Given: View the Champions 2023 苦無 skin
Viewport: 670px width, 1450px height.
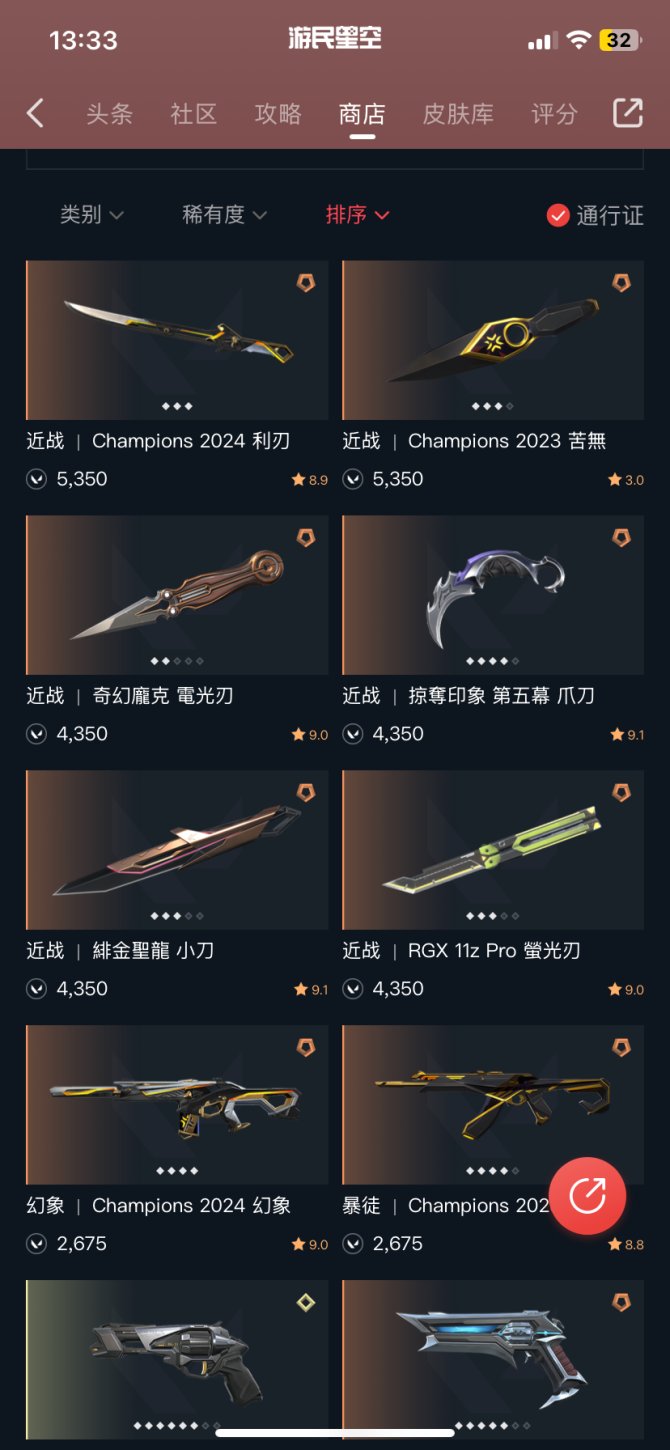Looking at the screenshot, I should [493, 341].
